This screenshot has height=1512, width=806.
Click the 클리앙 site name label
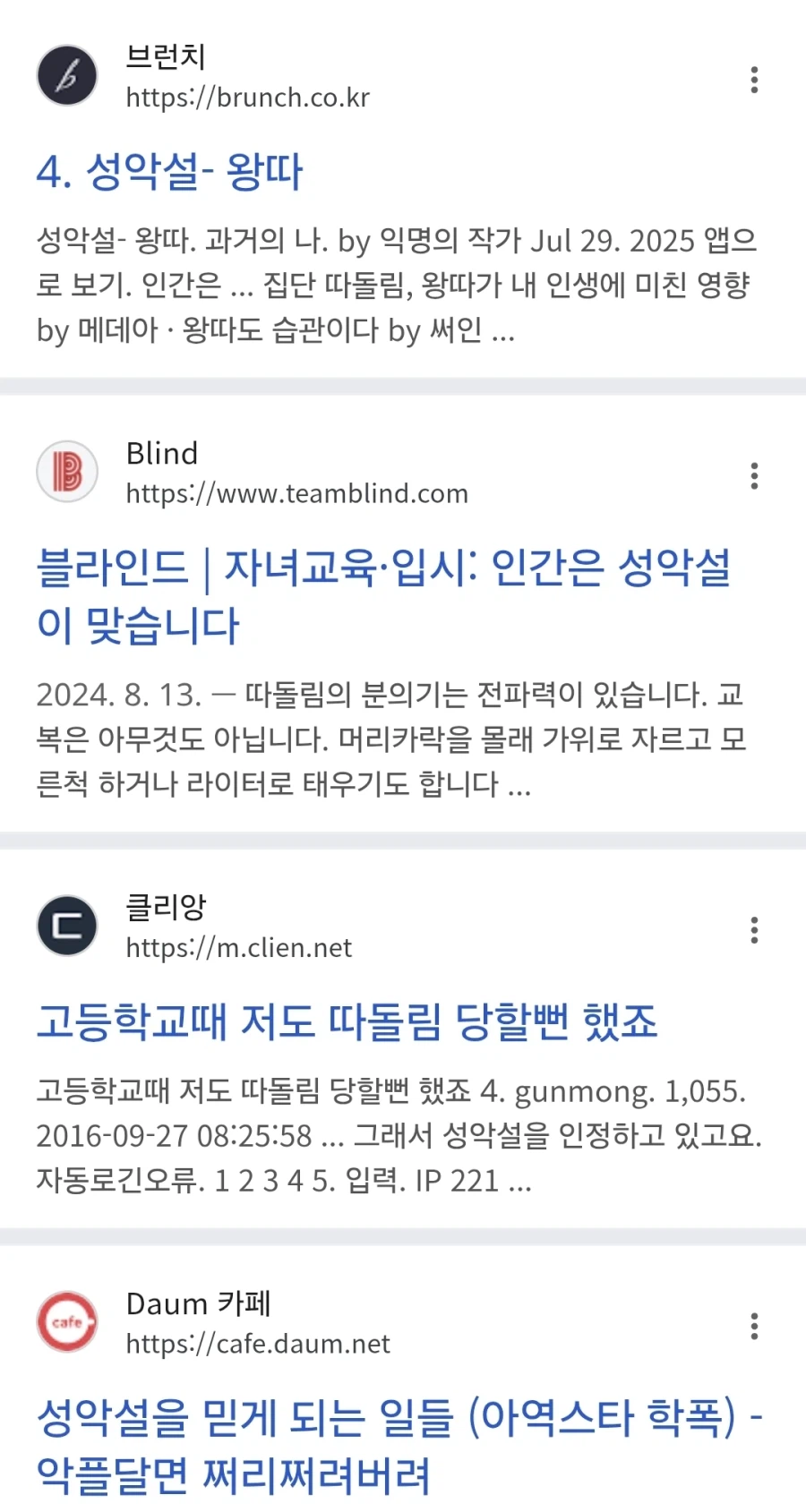click(x=165, y=907)
